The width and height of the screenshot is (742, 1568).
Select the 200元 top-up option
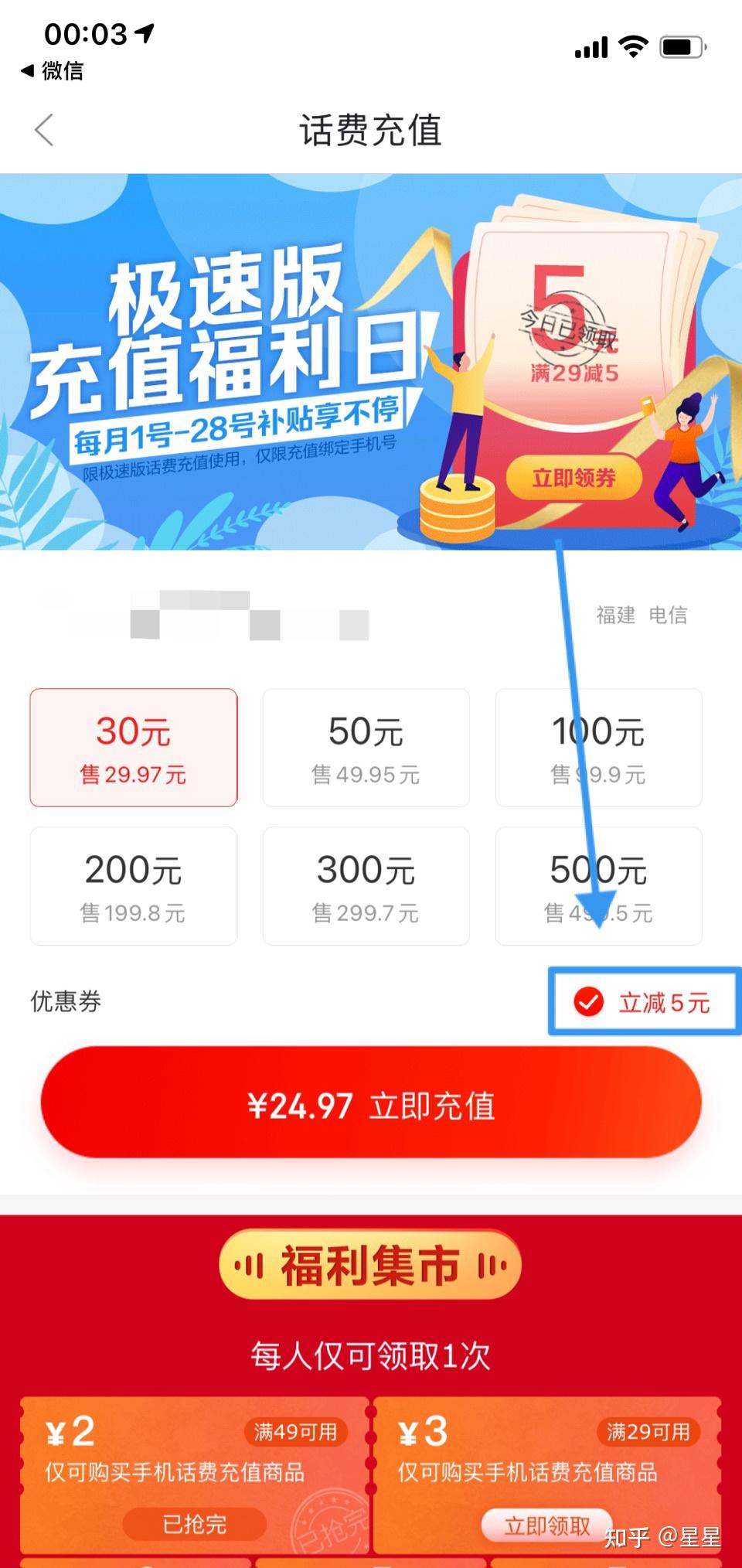(x=134, y=886)
